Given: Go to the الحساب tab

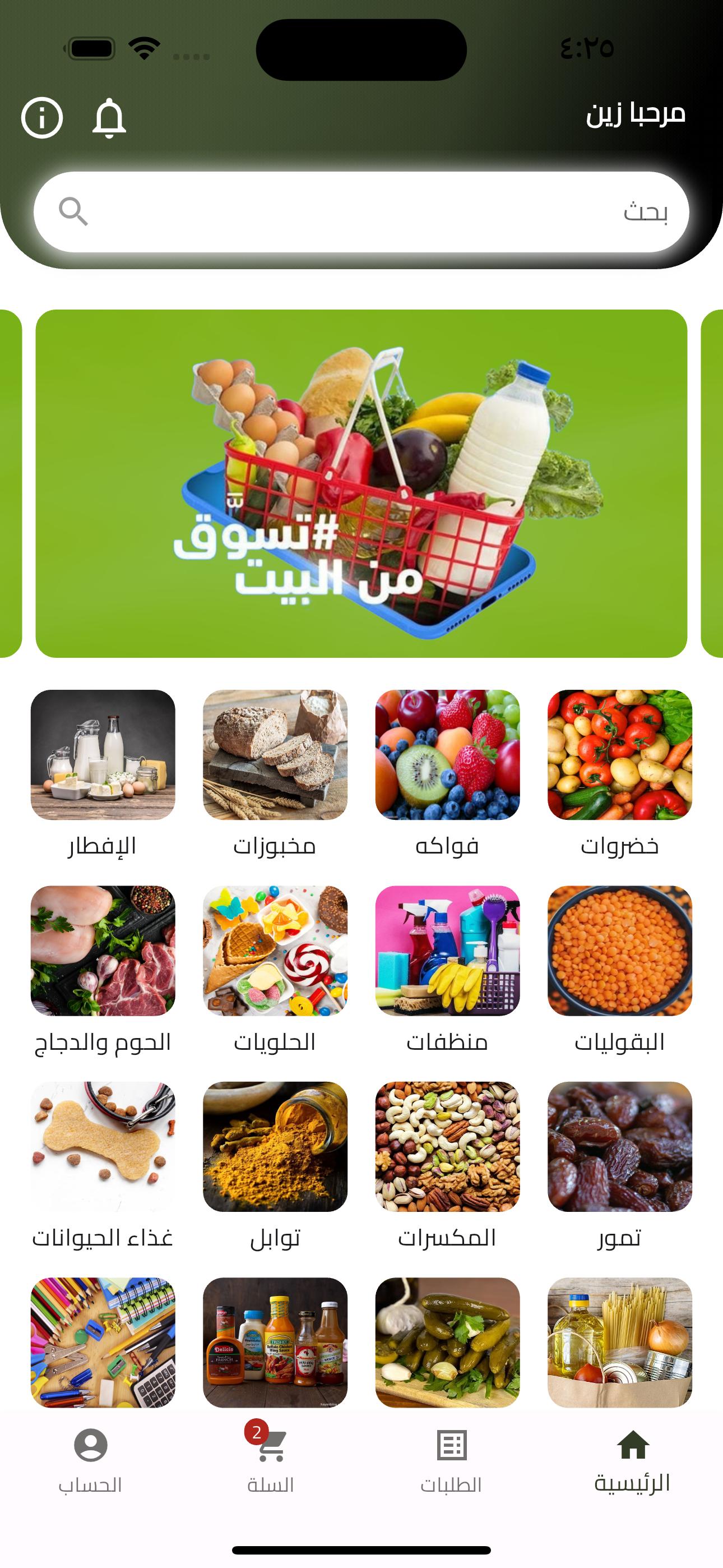Looking at the screenshot, I should click(90, 1461).
